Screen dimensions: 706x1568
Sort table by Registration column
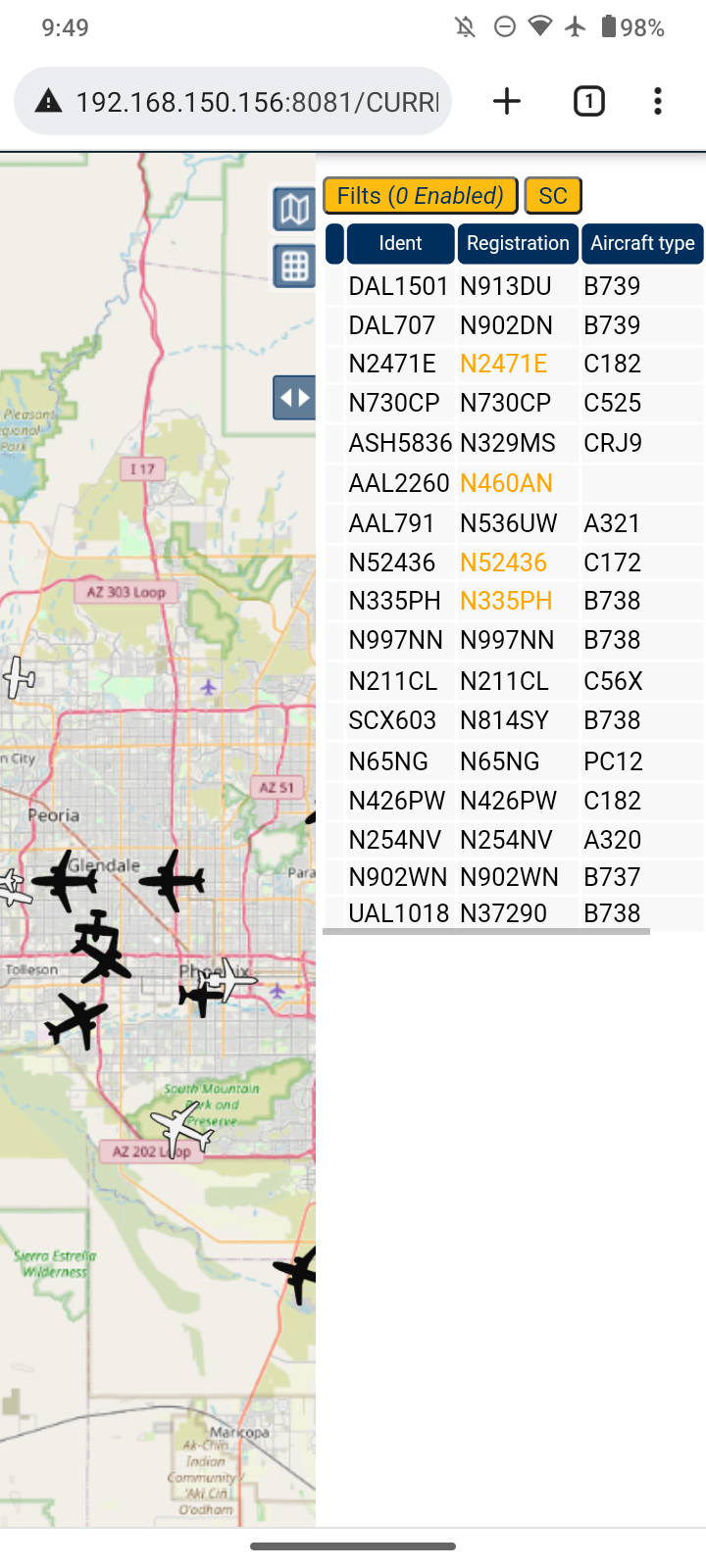tap(518, 243)
